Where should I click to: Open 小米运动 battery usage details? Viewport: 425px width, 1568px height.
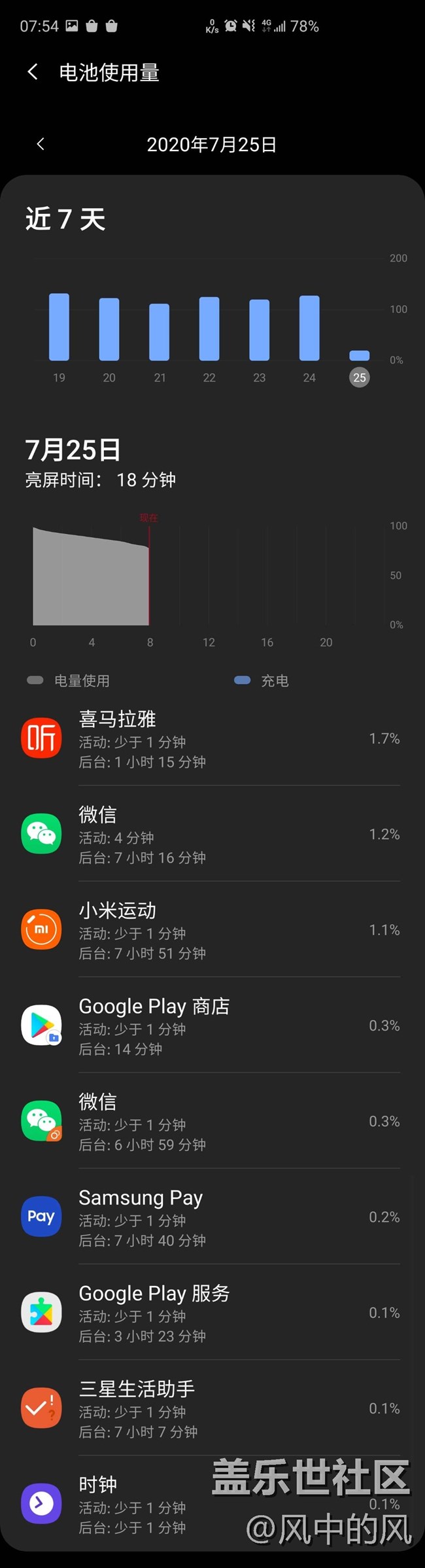coord(209,929)
